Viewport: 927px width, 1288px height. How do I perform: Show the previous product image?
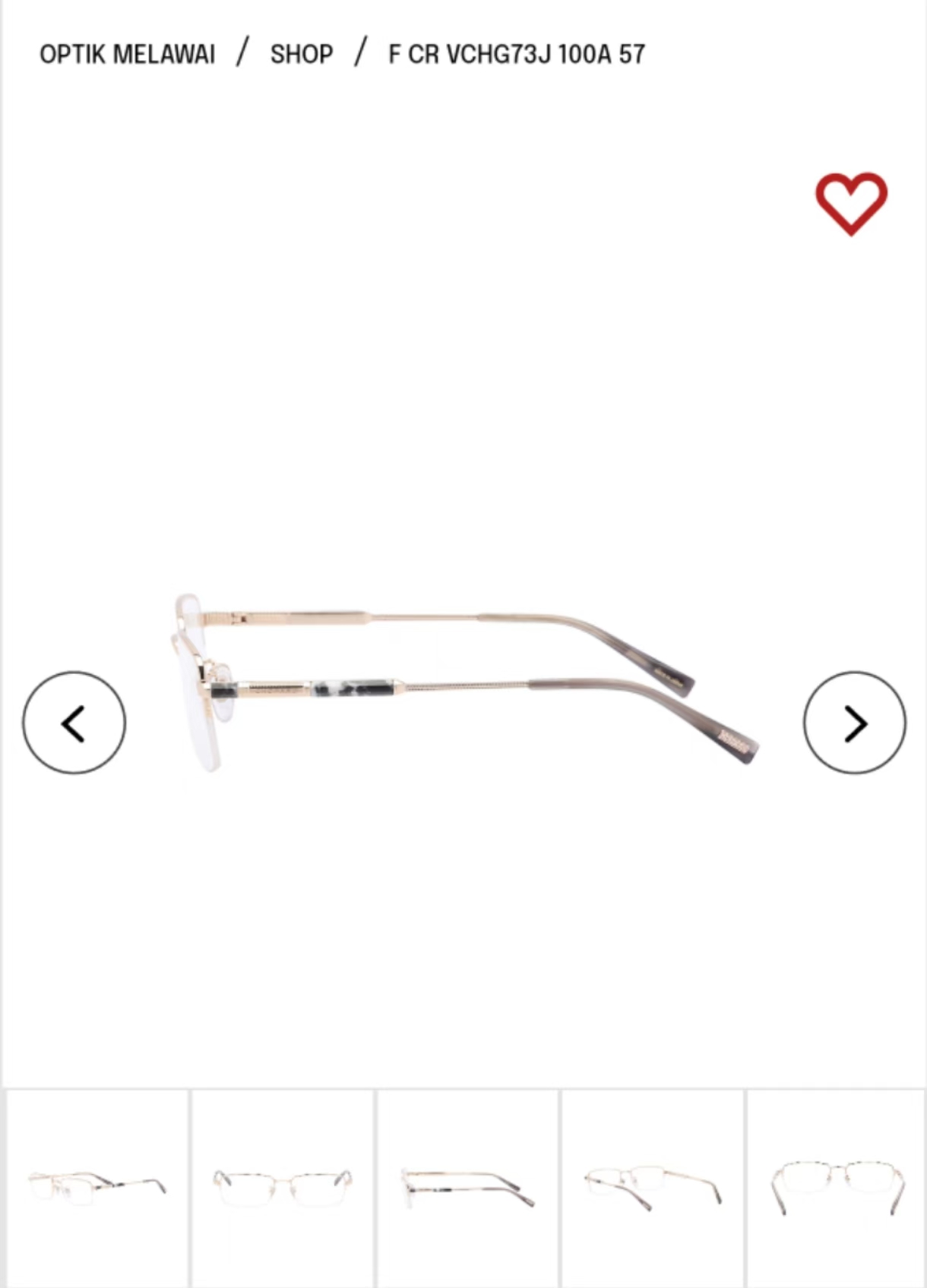tap(74, 723)
